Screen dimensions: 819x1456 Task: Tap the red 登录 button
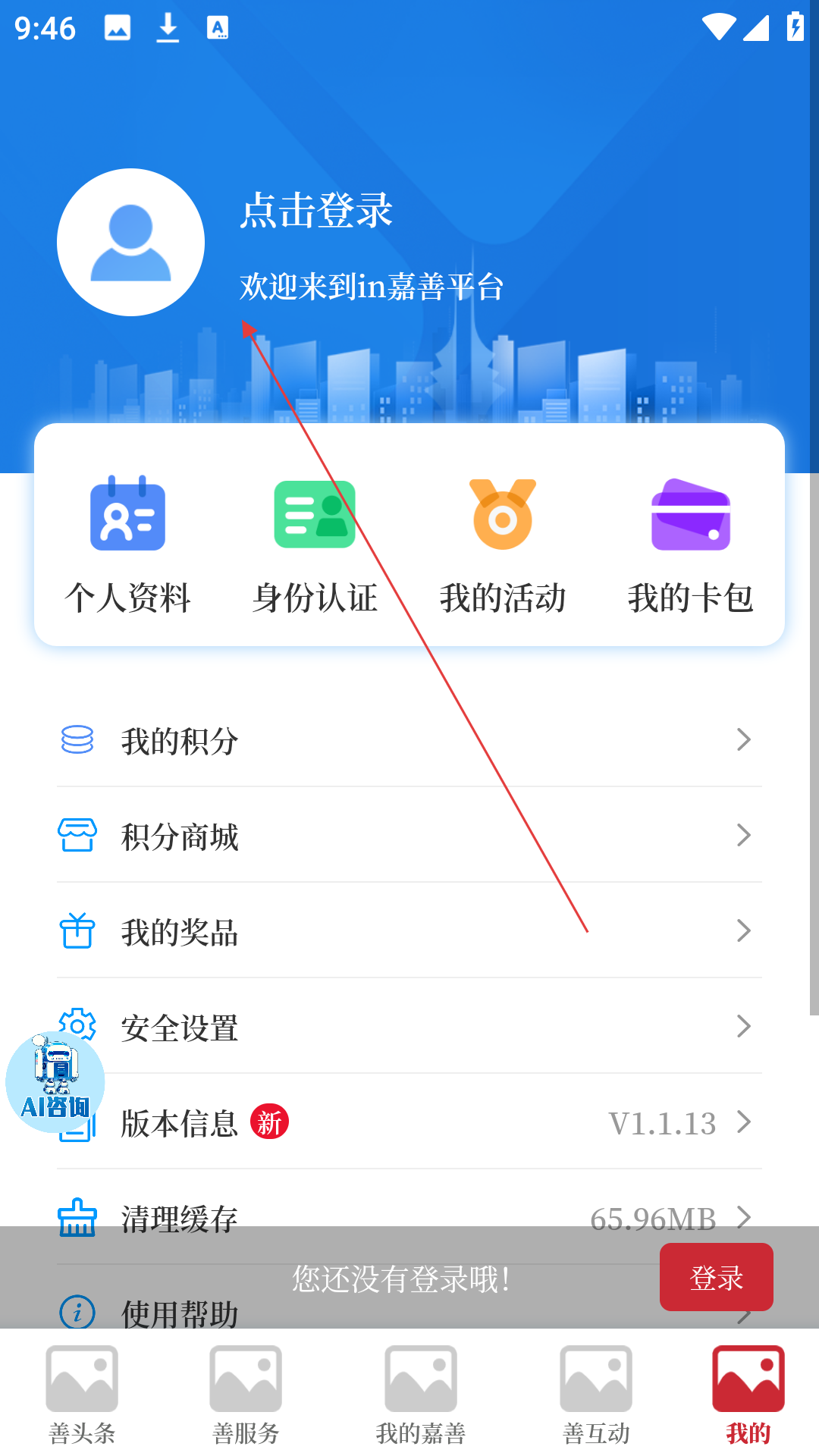716,1278
